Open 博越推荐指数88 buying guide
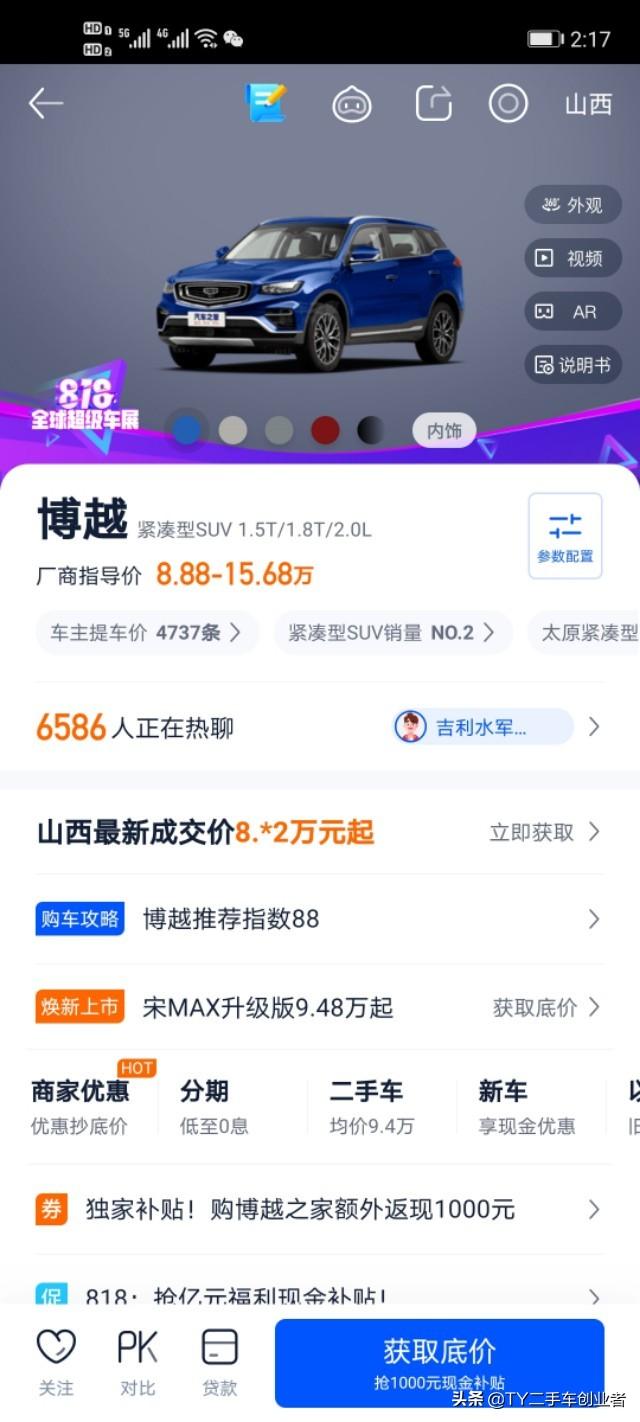This screenshot has height=1422, width=640. pos(320,919)
